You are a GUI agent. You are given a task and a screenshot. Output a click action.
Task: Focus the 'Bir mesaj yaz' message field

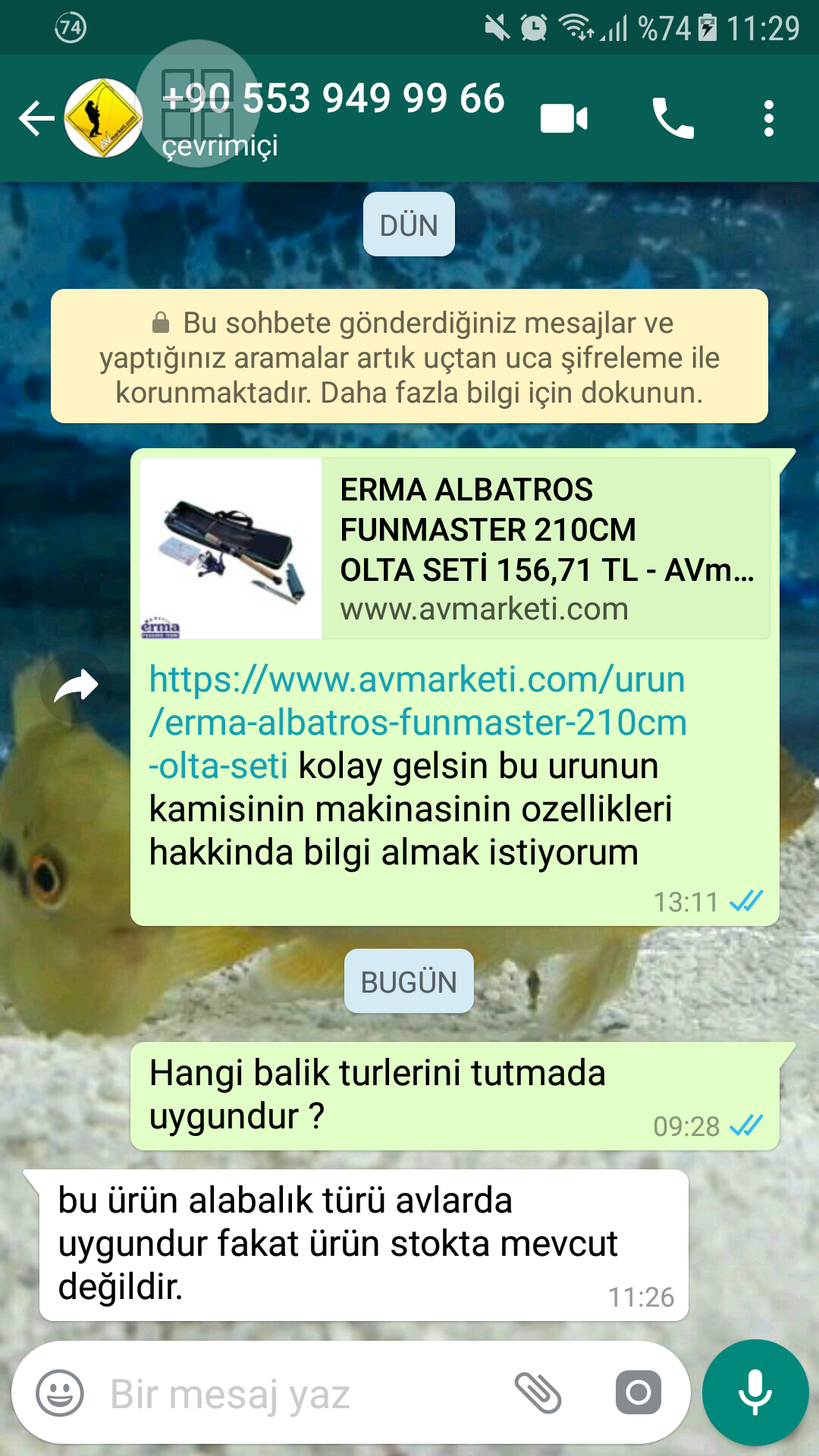[x=303, y=1394]
